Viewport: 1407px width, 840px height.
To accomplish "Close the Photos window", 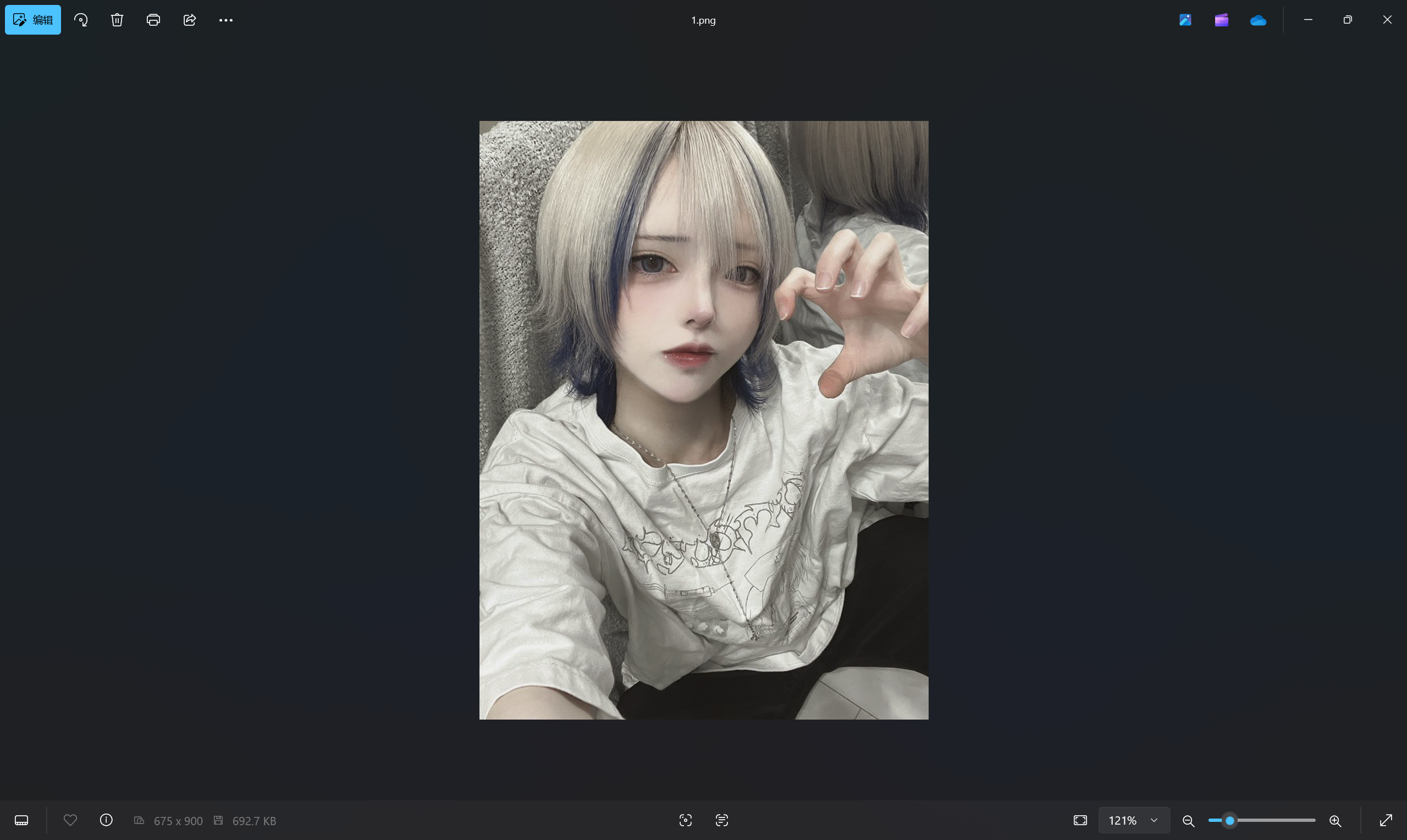I will pyautogui.click(x=1387, y=20).
